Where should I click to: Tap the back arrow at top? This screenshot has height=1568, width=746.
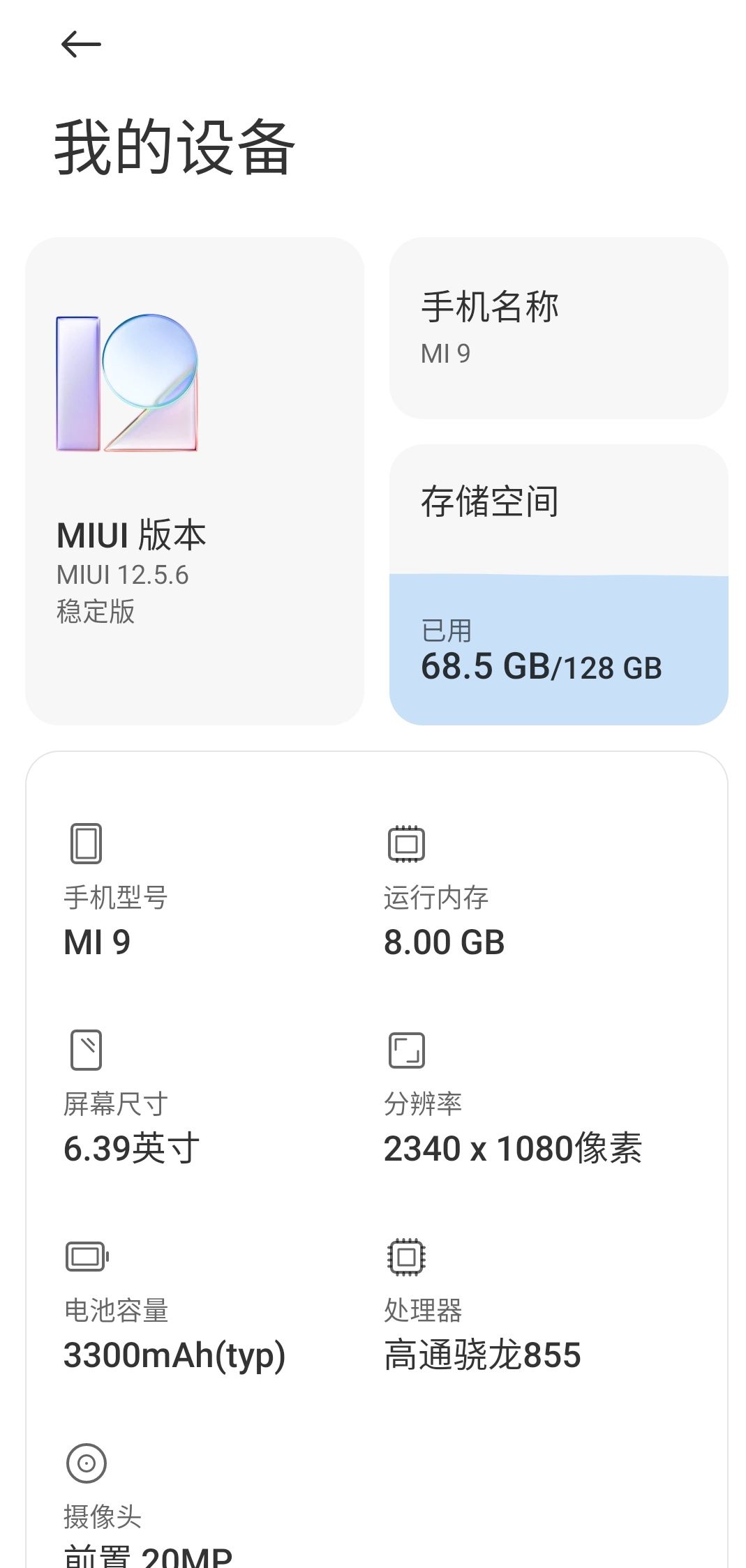click(x=81, y=45)
